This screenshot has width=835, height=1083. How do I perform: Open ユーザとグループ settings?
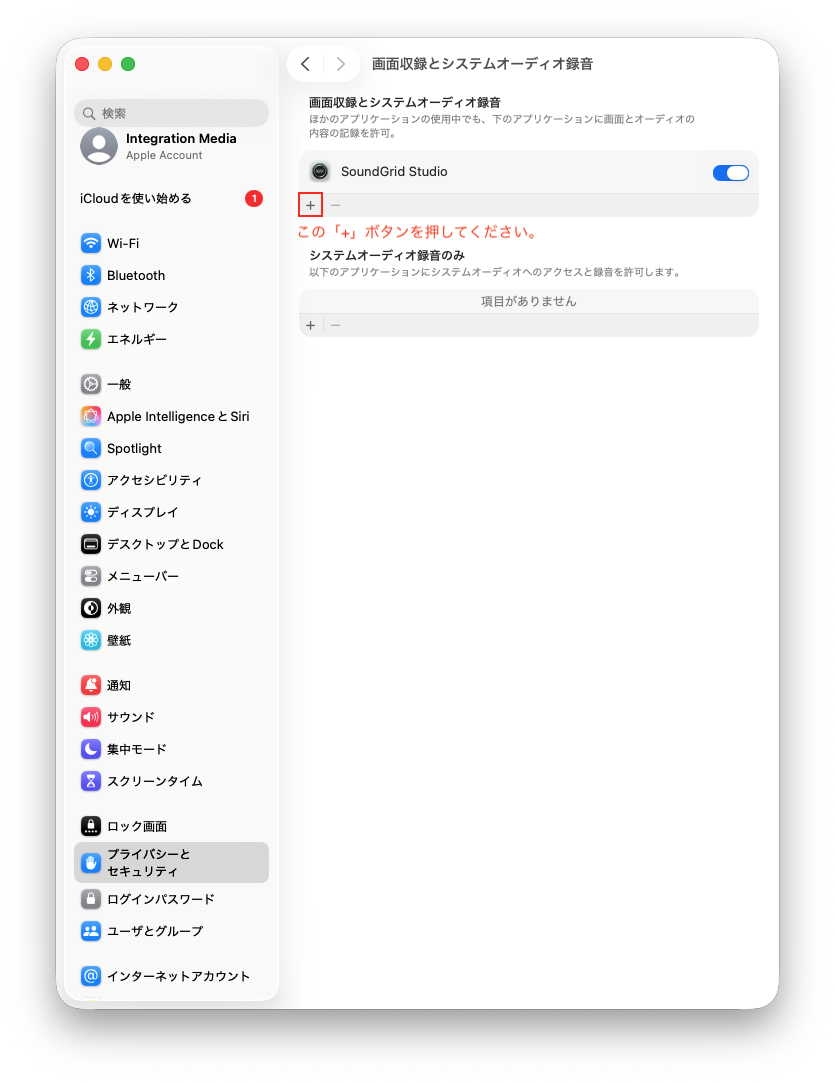click(x=154, y=931)
